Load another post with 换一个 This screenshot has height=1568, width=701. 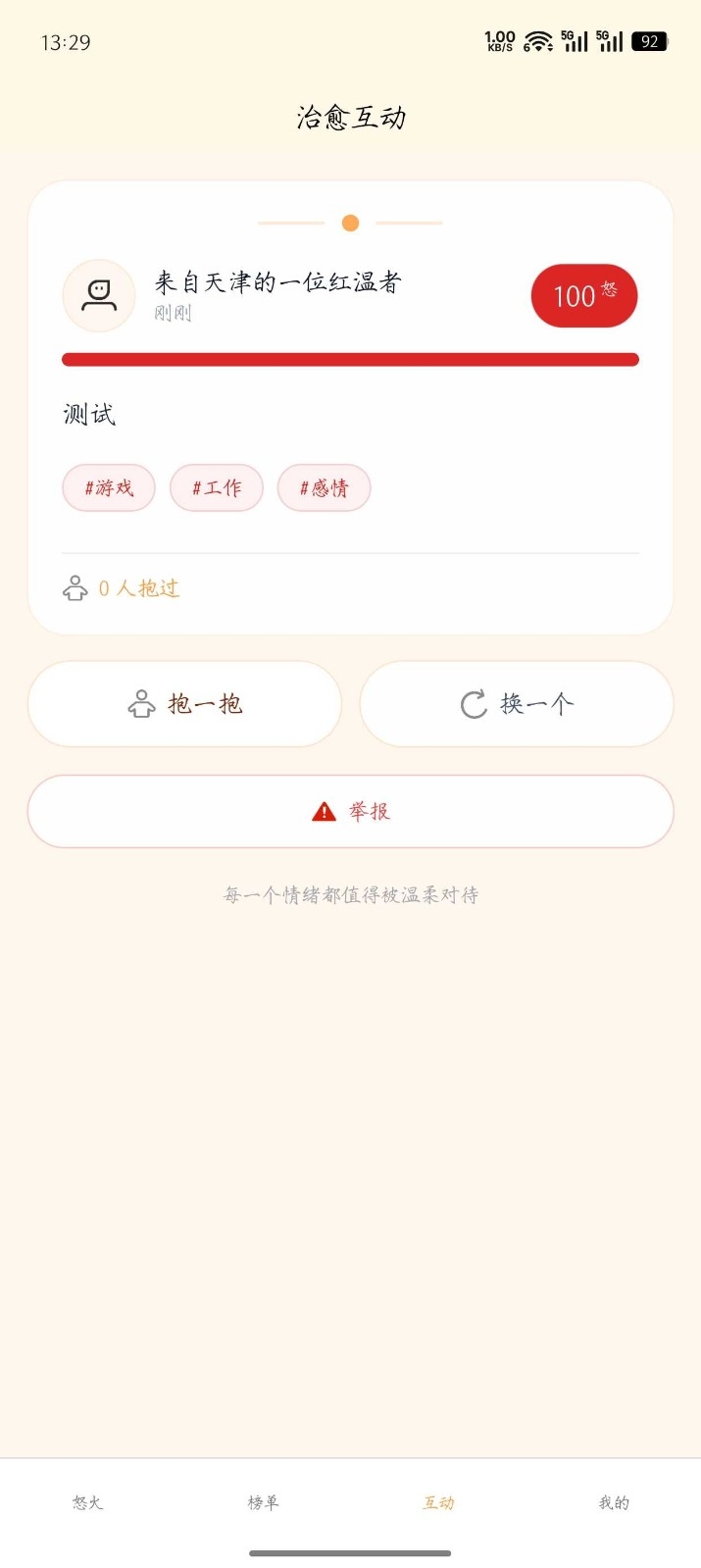[517, 704]
